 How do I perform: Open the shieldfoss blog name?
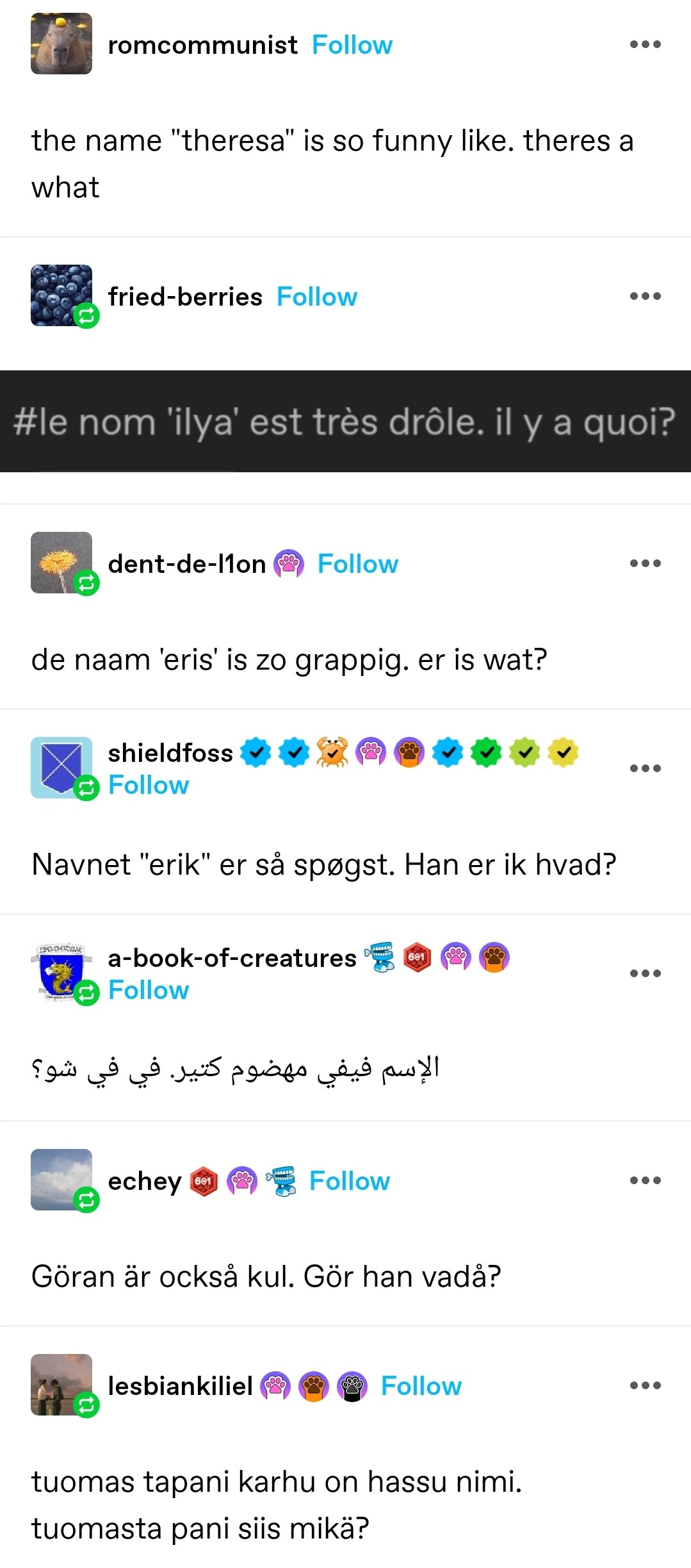pos(170,753)
